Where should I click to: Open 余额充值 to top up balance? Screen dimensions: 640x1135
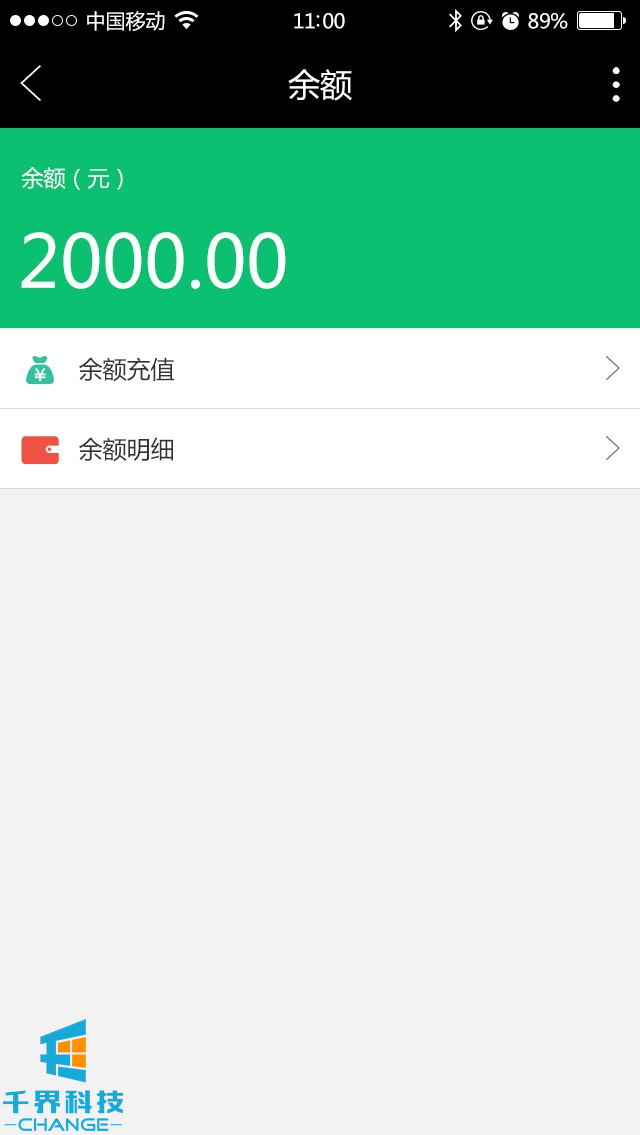click(x=320, y=369)
